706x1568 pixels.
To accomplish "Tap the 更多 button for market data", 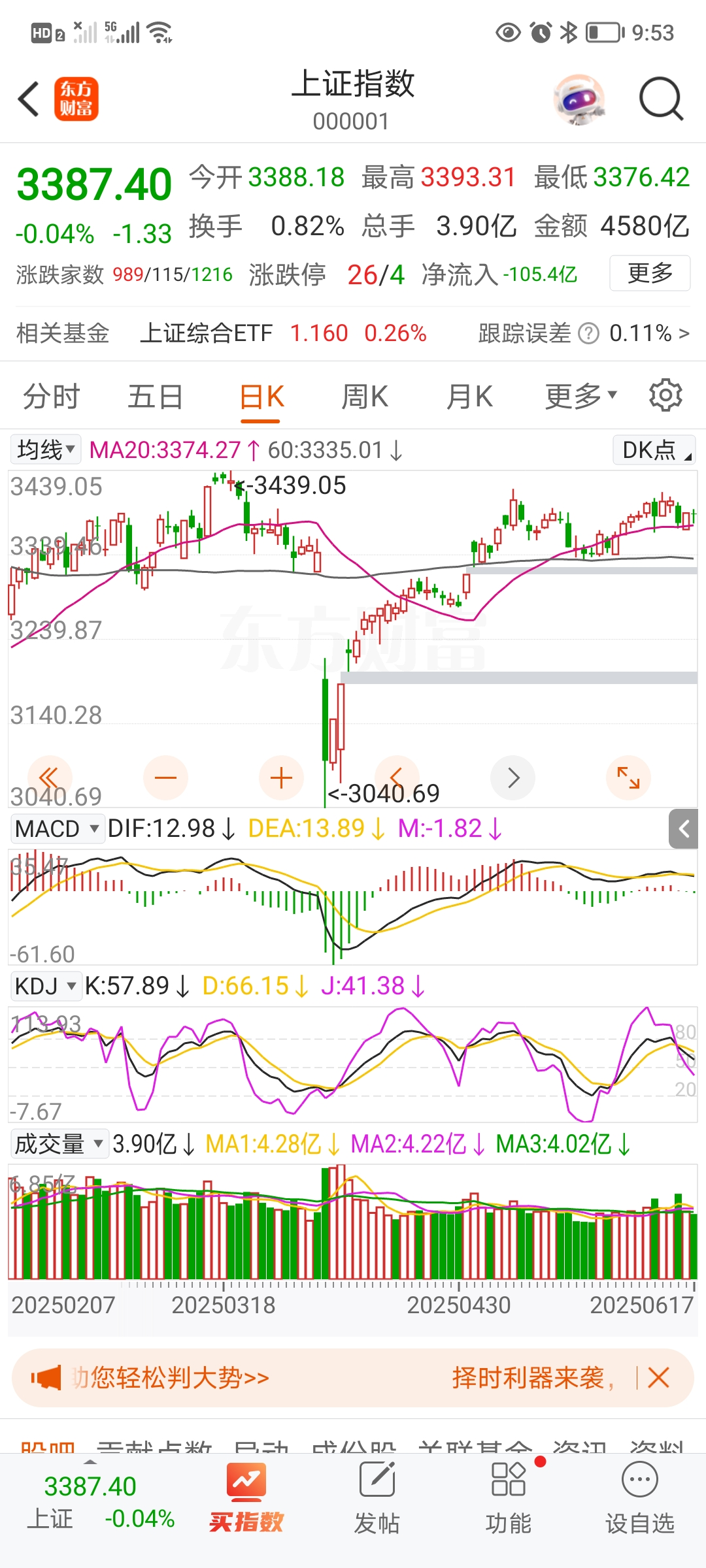I will coord(650,273).
